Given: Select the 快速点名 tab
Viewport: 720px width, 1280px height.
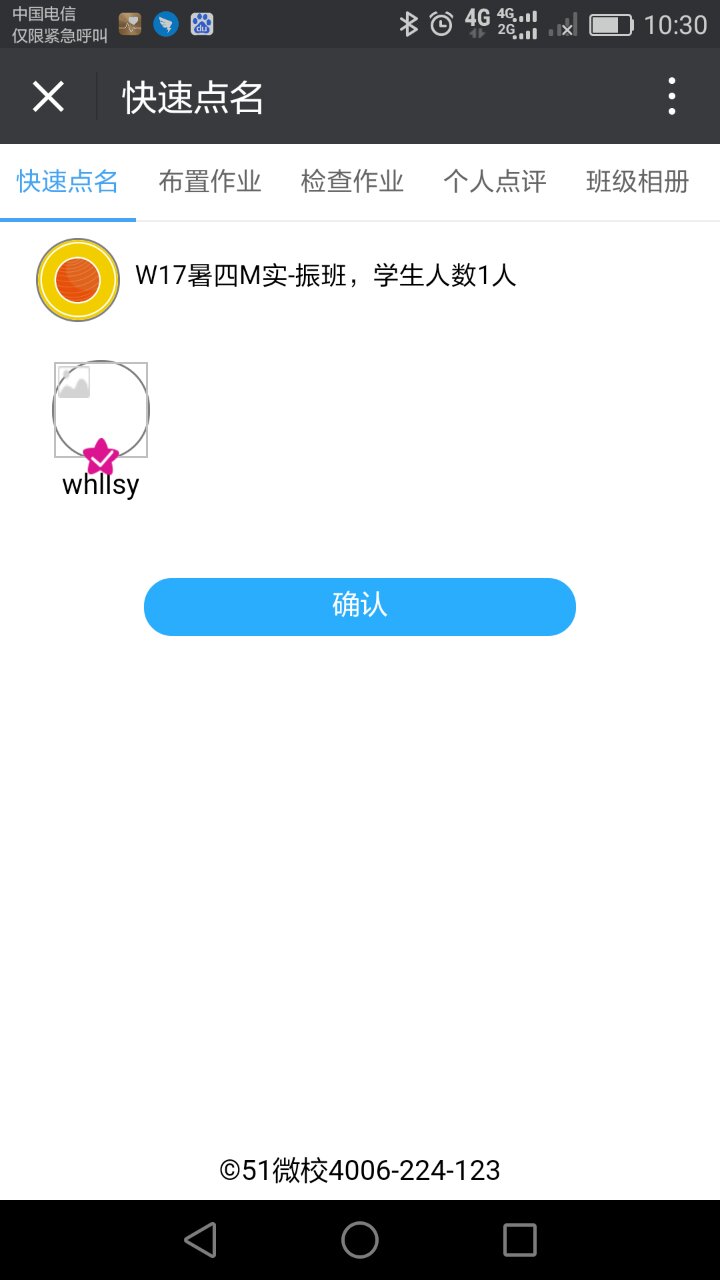Looking at the screenshot, I should [68, 181].
